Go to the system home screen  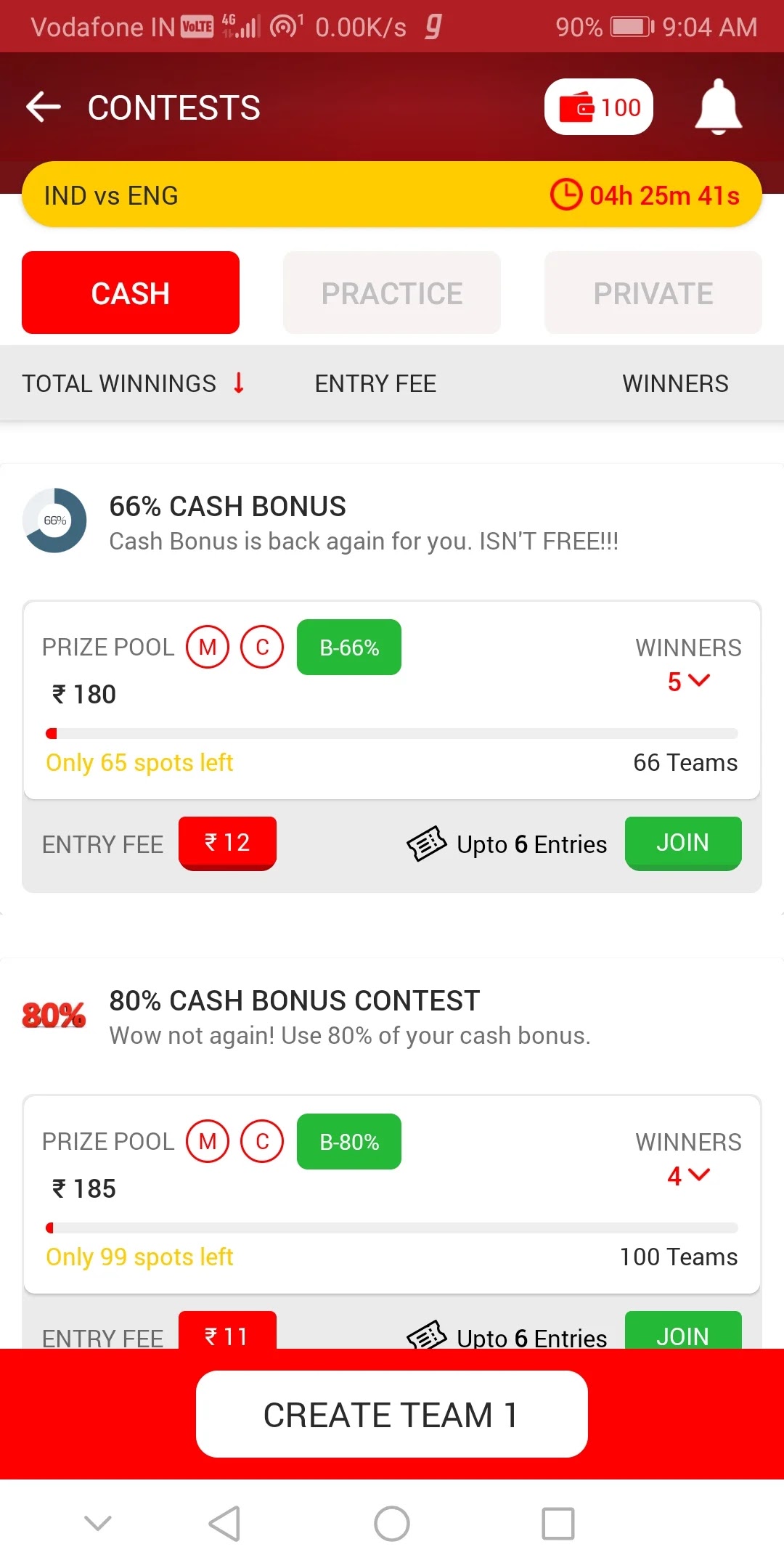392,1523
